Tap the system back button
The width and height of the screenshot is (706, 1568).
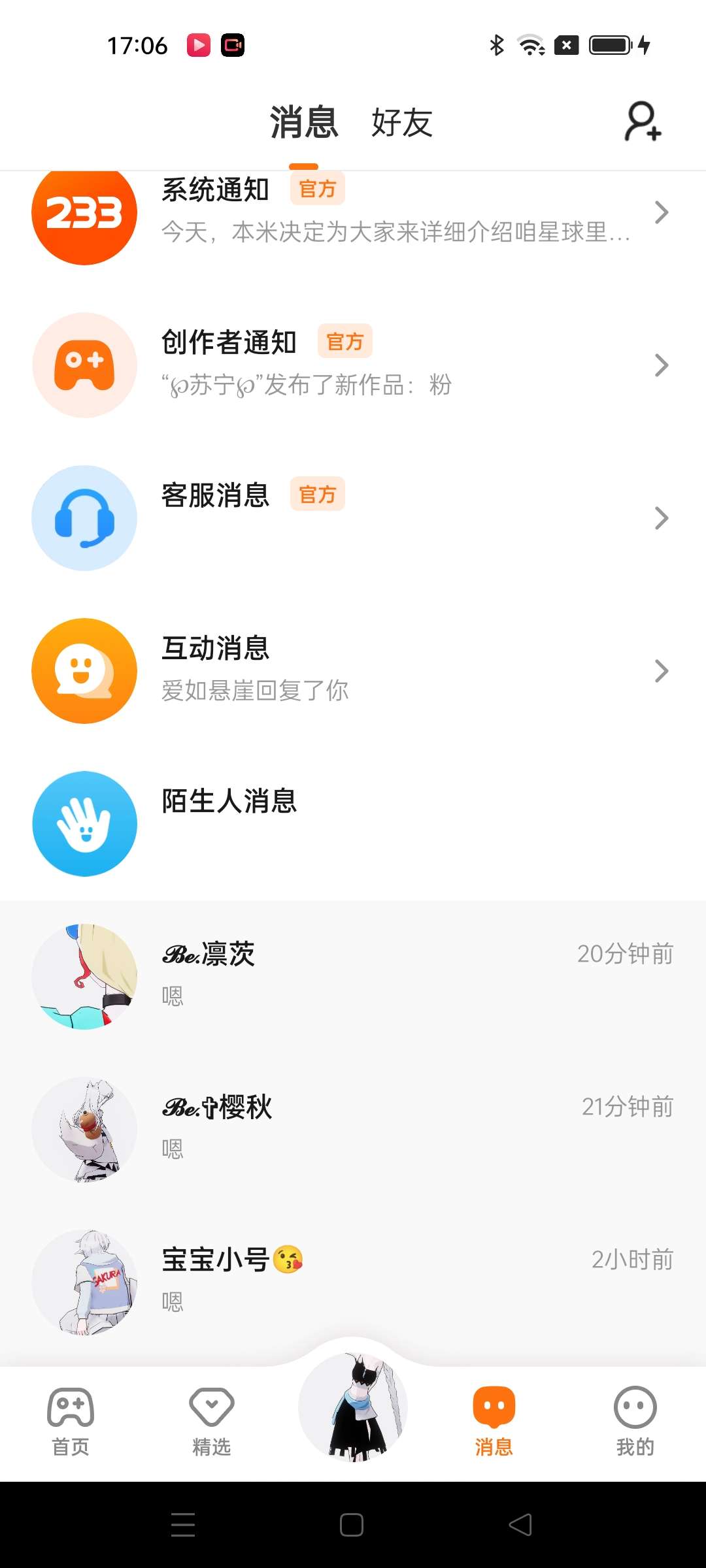pyautogui.click(x=520, y=1525)
